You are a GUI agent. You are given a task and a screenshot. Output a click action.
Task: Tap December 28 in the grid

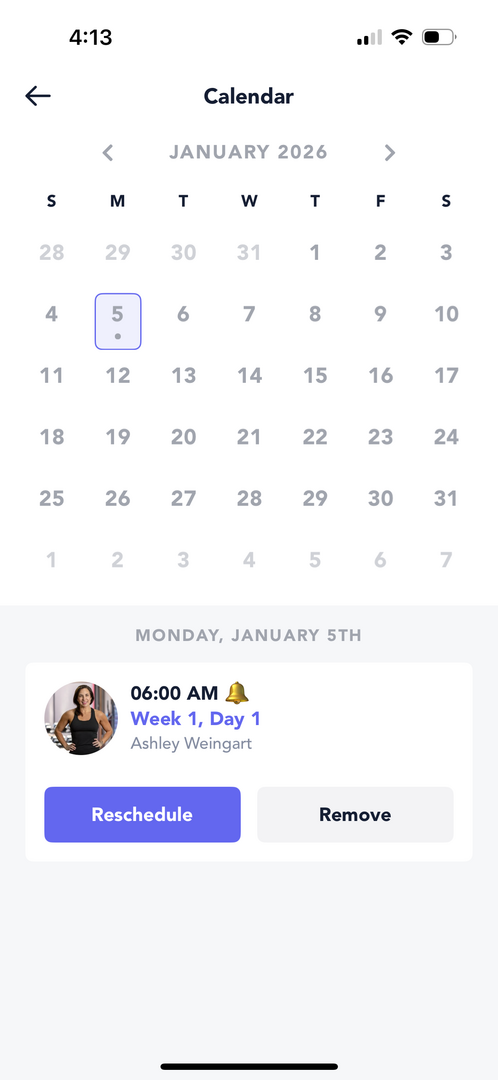[52, 253]
